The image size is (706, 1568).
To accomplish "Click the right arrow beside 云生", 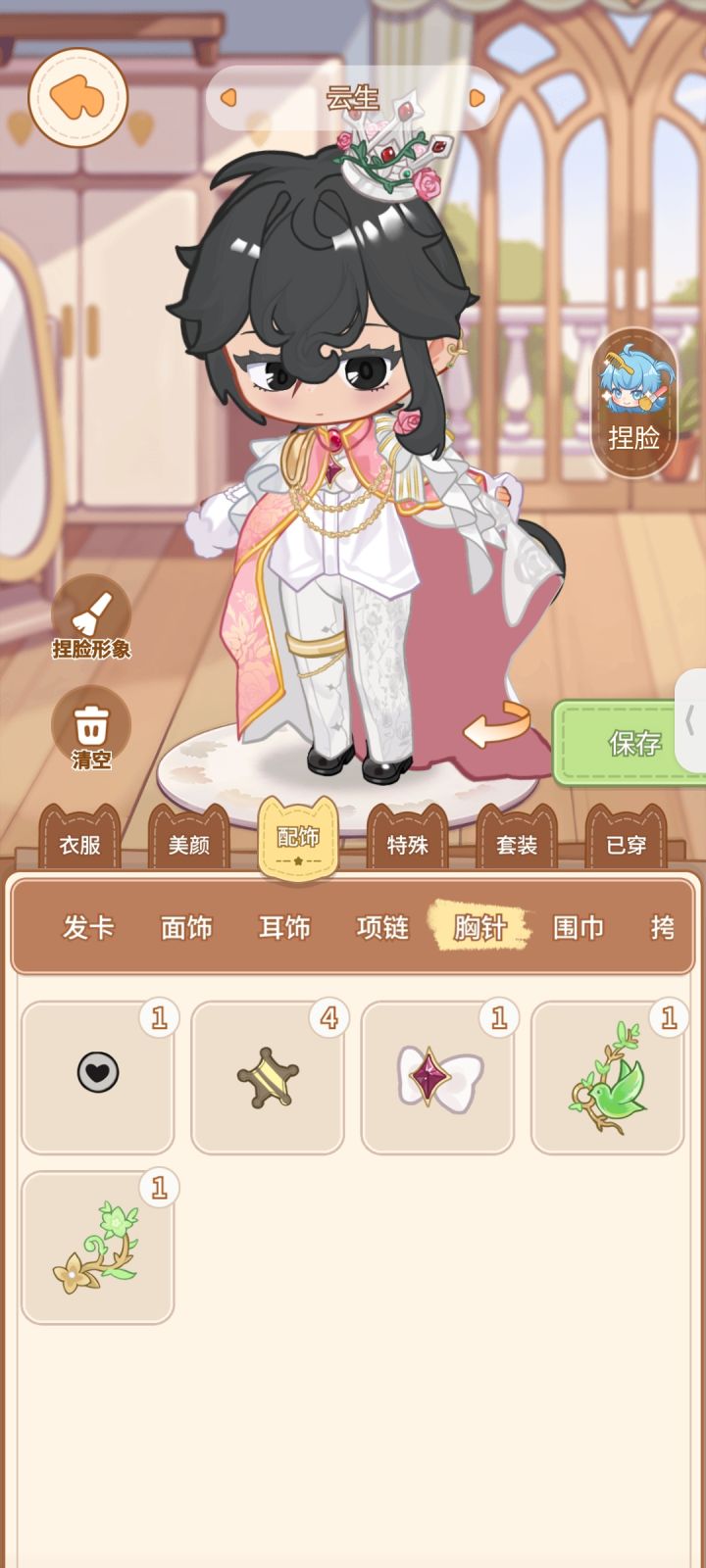I will [478, 99].
